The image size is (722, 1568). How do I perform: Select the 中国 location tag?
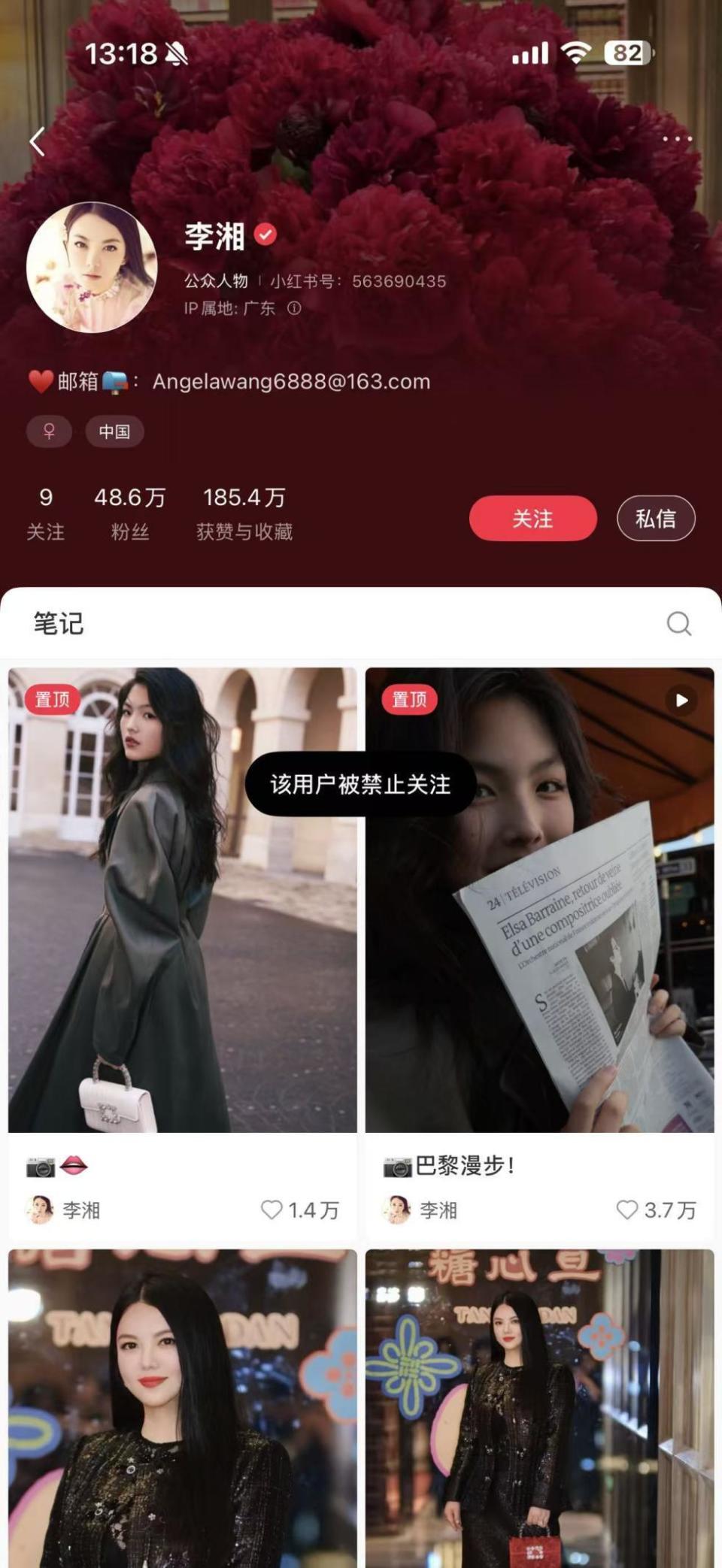[x=113, y=431]
